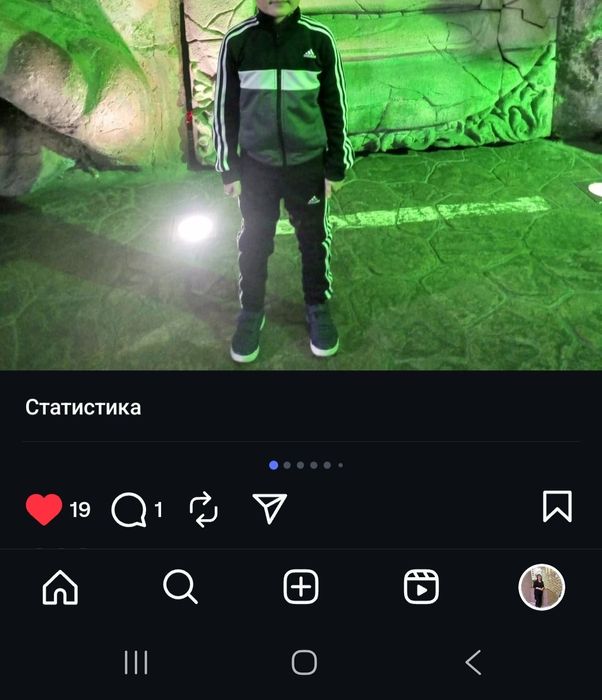602x700 pixels.
Task: Repost this post
Action: [x=203, y=510]
